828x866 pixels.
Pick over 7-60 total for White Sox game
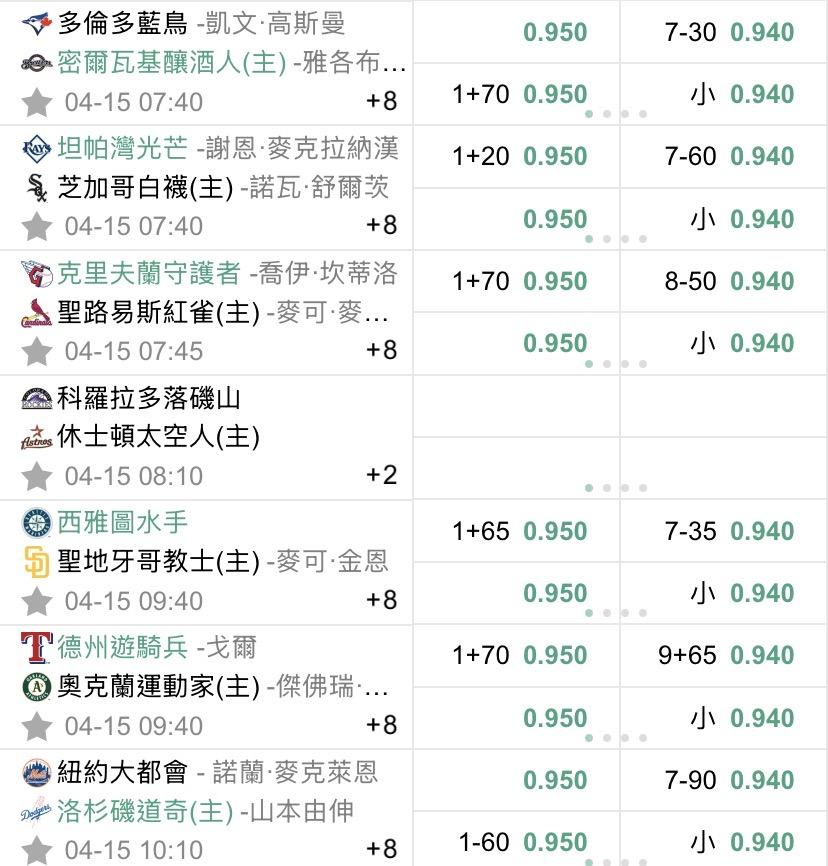pos(724,156)
